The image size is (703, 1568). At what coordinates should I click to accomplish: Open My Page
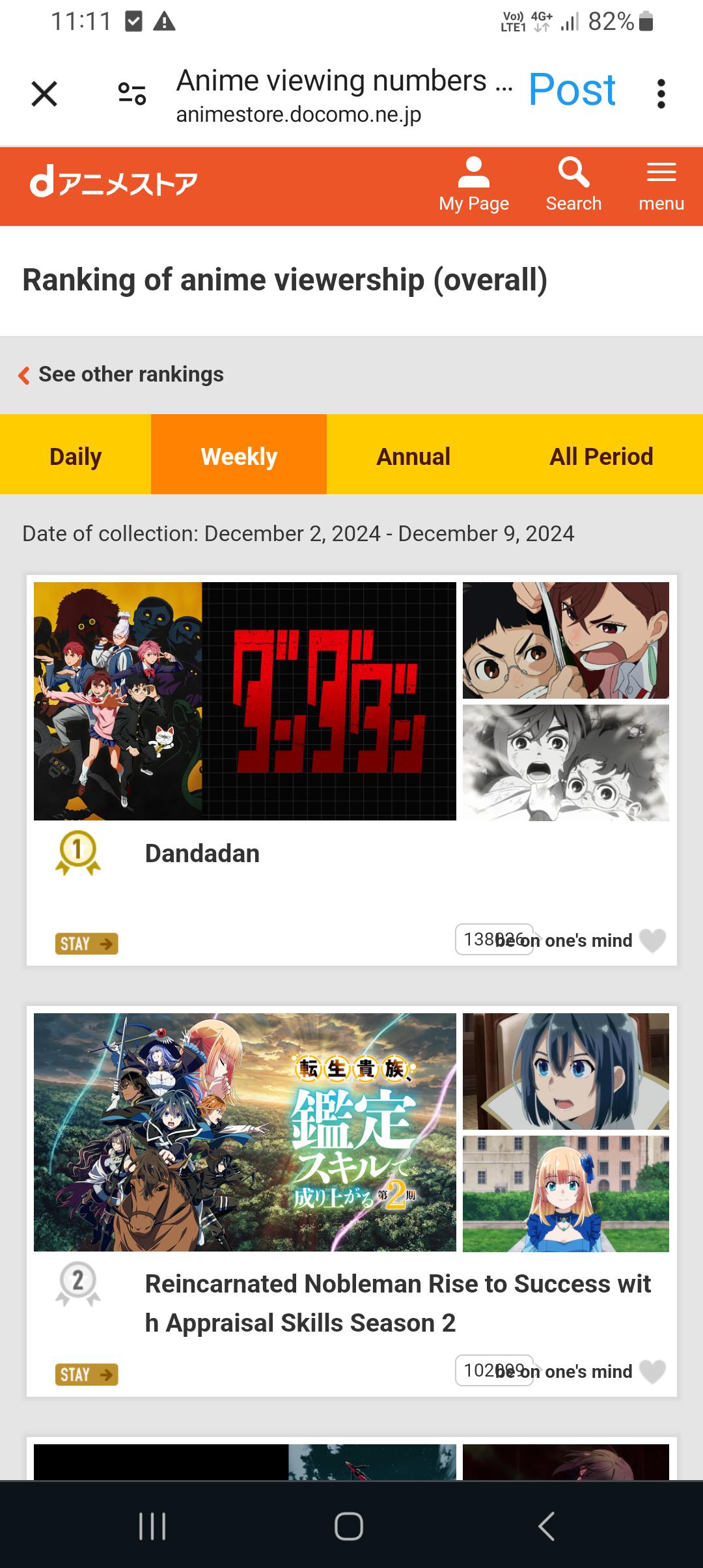[474, 185]
